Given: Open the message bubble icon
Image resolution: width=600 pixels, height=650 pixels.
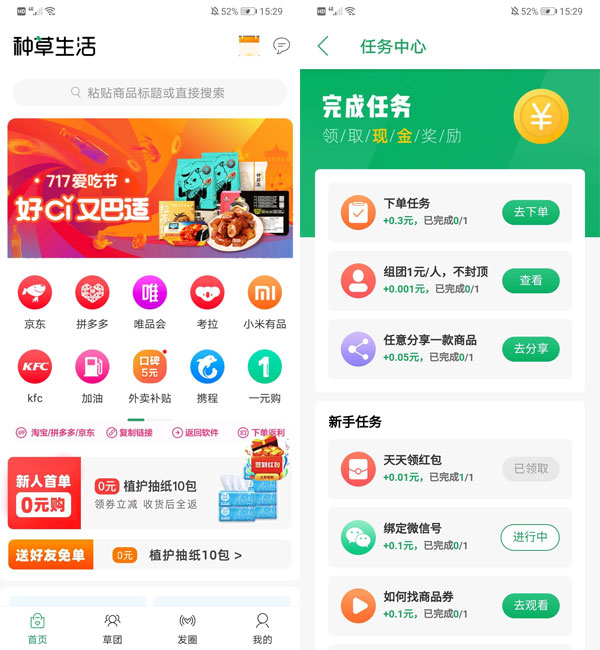Looking at the screenshot, I should [281, 46].
